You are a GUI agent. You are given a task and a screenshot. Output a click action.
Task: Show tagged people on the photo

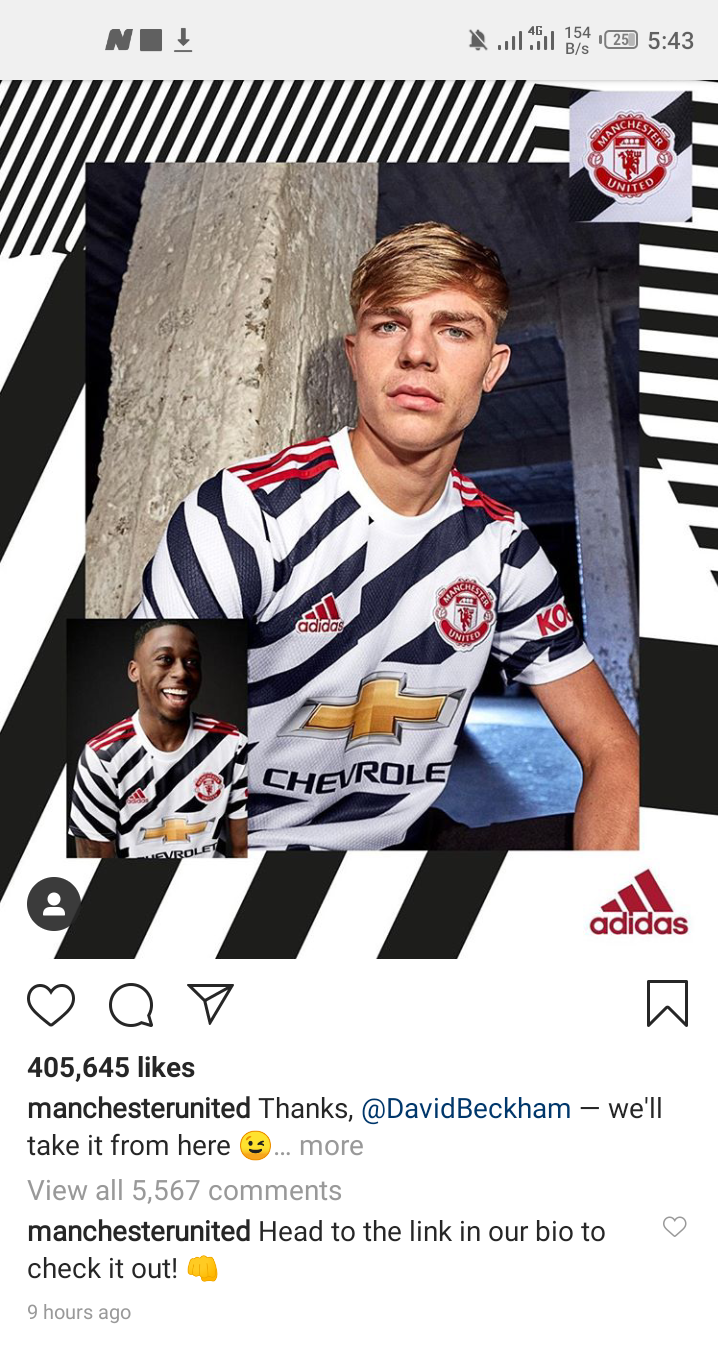tap(54, 904)
